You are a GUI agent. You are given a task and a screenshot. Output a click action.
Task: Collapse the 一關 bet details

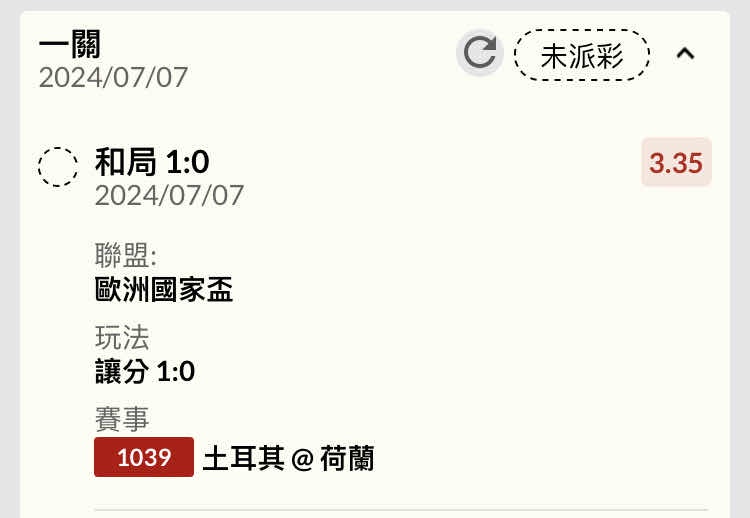[685, 54]
